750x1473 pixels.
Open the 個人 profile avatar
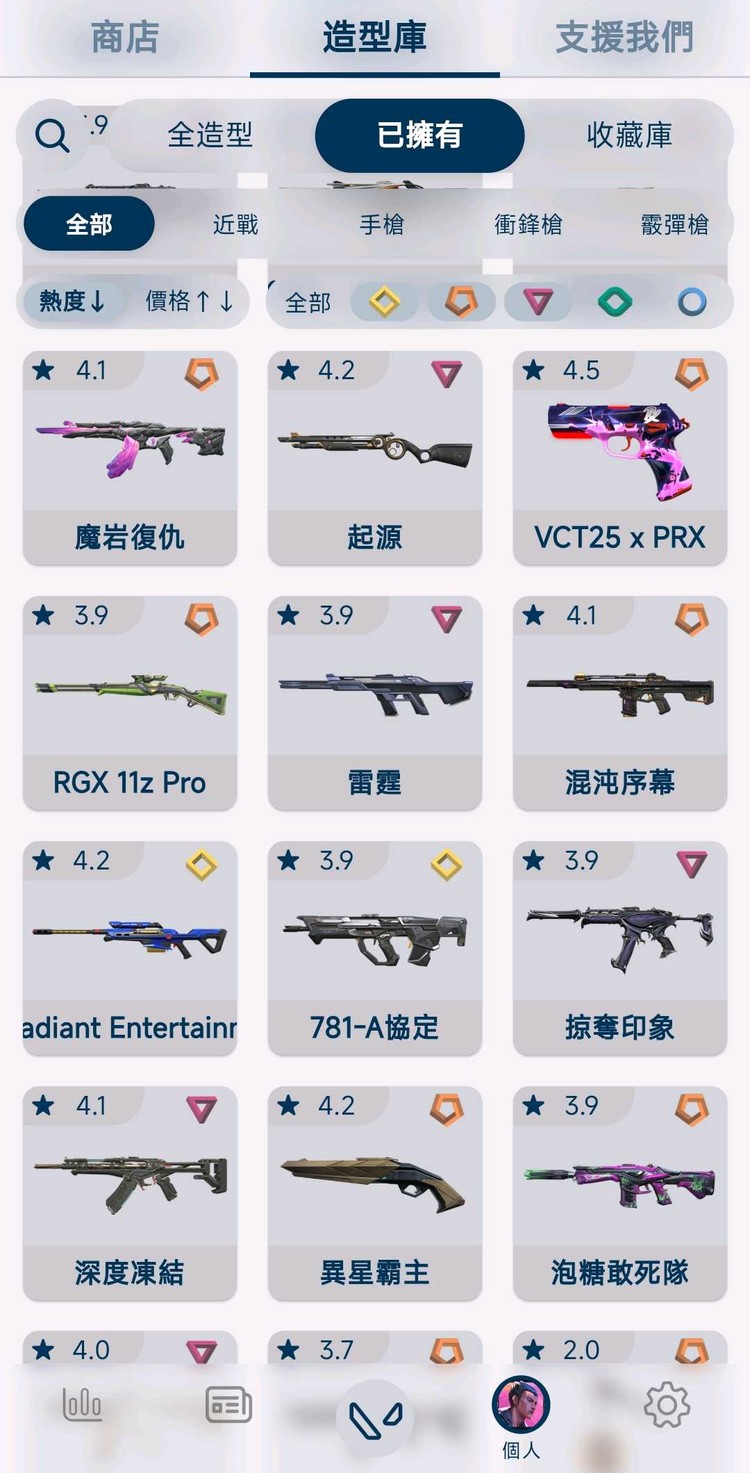pyautogui.click(x=521, y=1404)
